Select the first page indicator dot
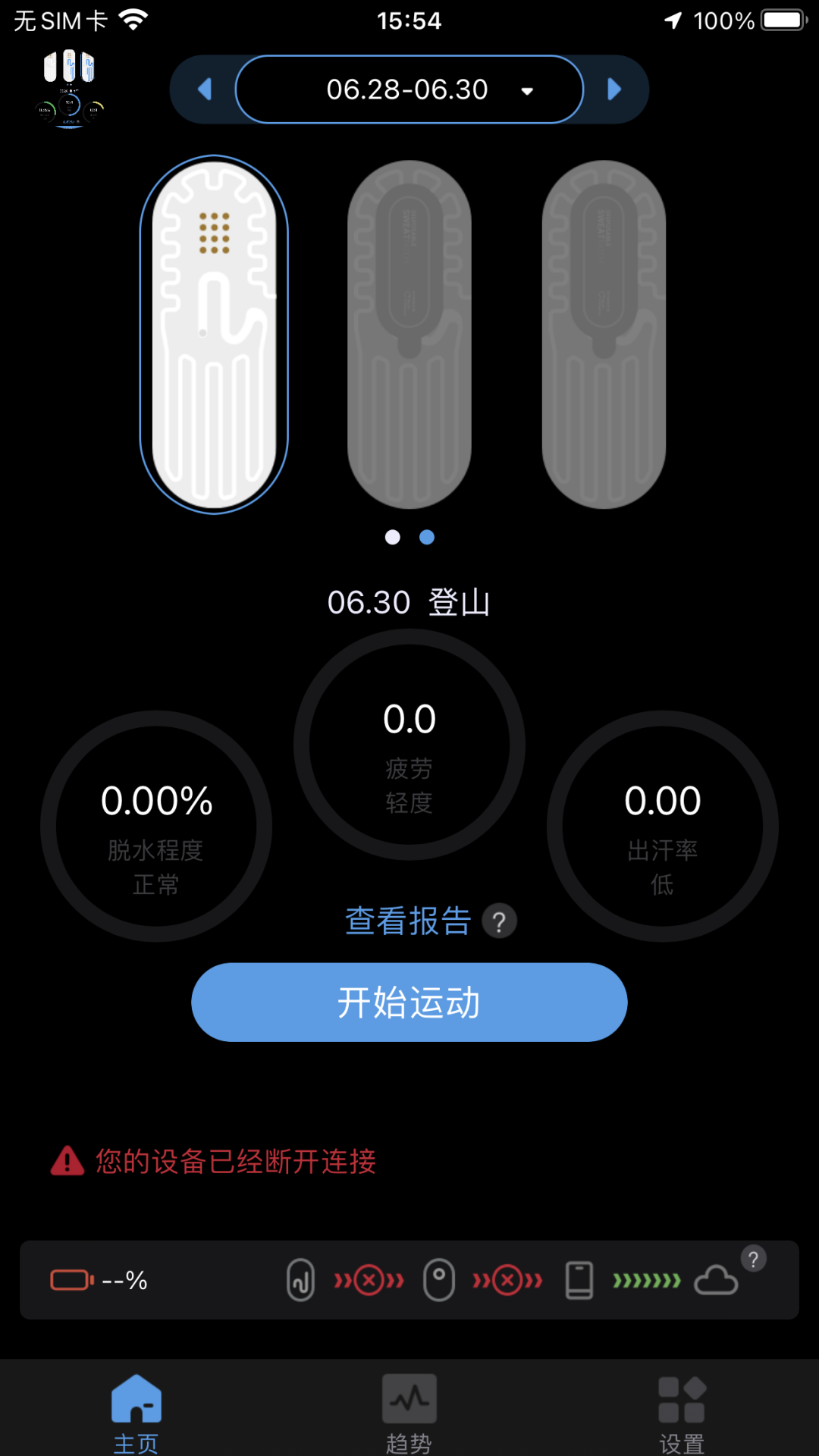The height and width of the screenshot is (1456, 819). click(x=393, y=537)
